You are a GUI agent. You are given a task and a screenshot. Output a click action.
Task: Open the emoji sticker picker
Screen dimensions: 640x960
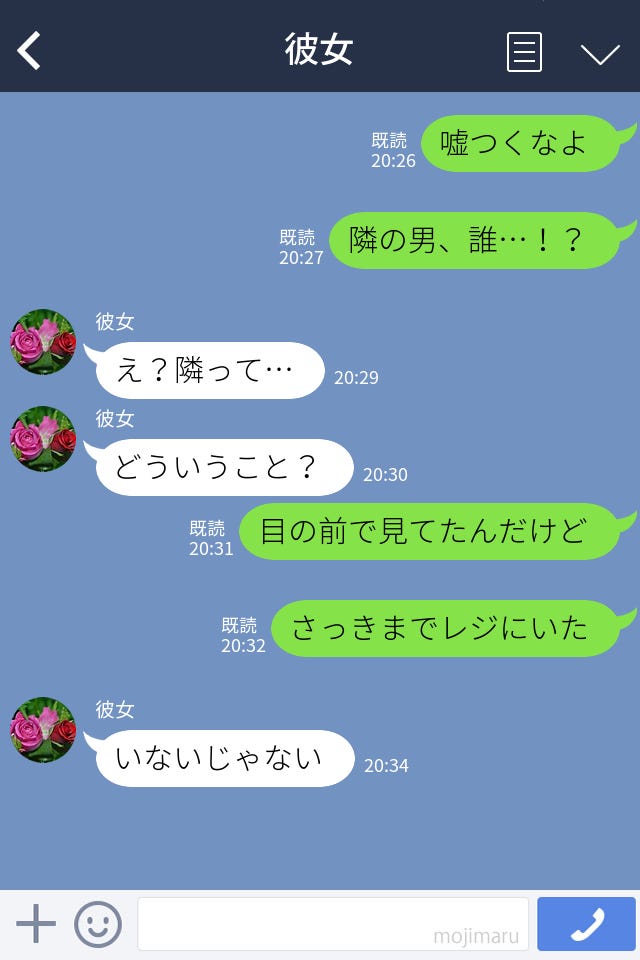click(x=98, y=924)
